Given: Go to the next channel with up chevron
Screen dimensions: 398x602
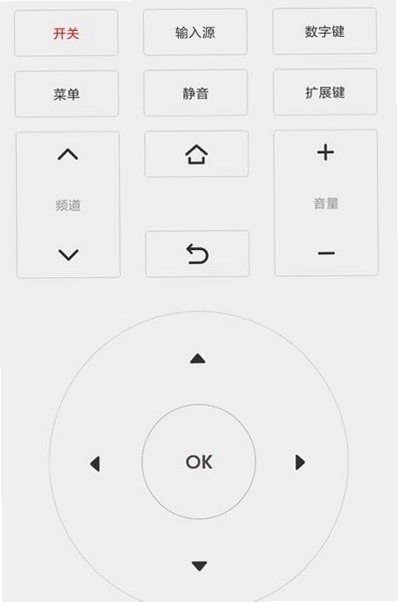Looking at the screenshot, I should (68, 154).
